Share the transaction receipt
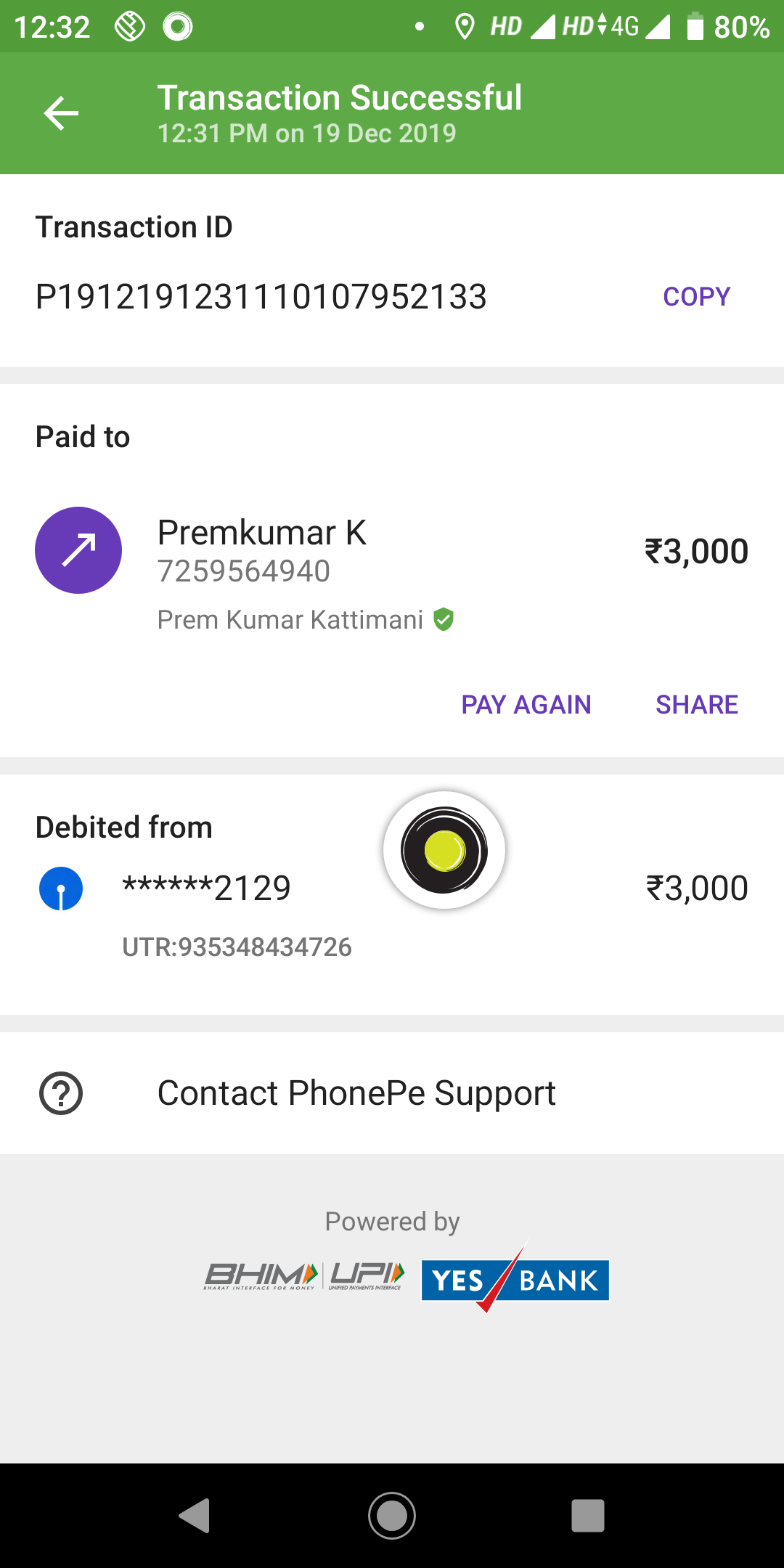Viewport: 784px width, 1568px height. [697, 705]
